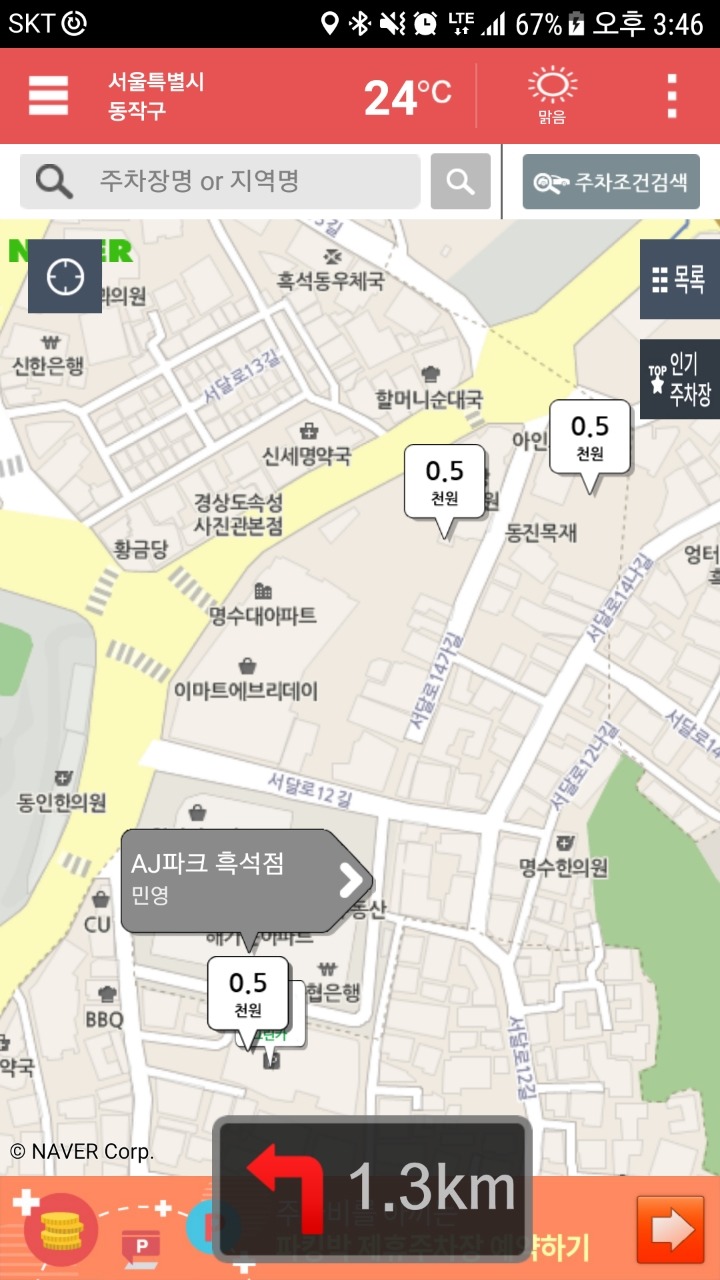The image size is (720, 1280).
Task: Open 주차조건검색 parking condition search
Action: click(611, 182)
